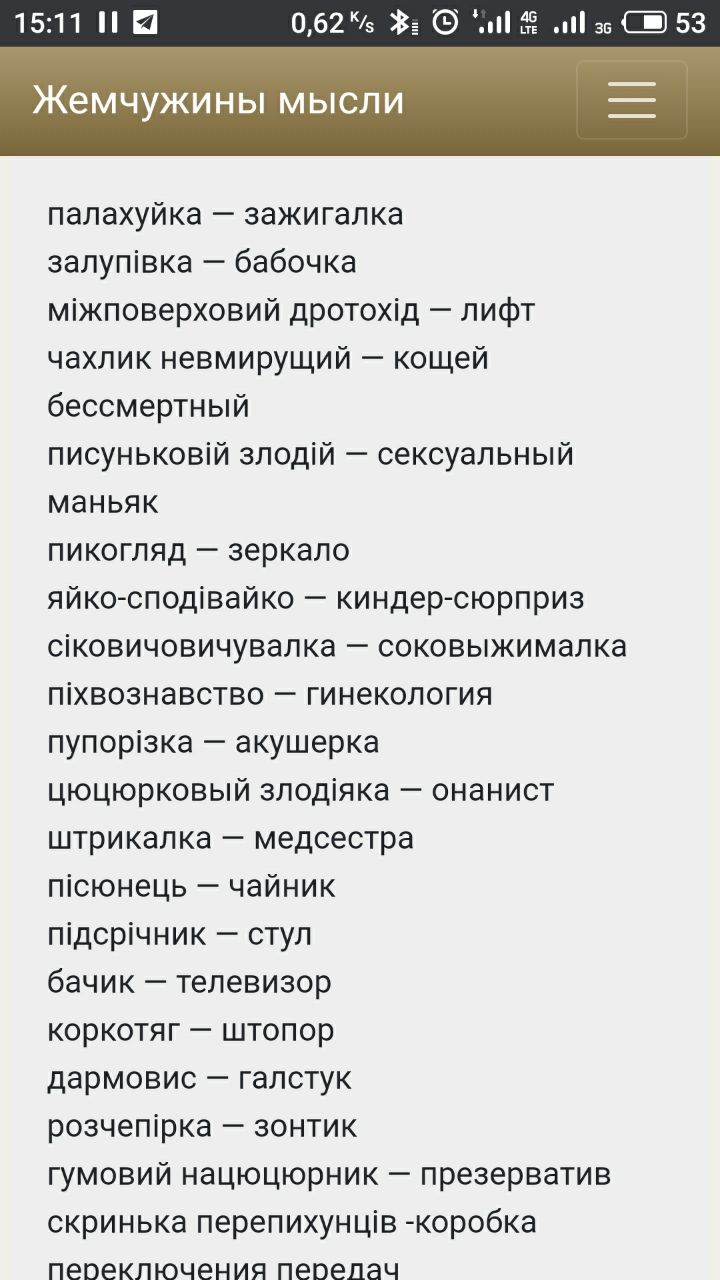Open the hamburger navigation menu

pos(631,100)
